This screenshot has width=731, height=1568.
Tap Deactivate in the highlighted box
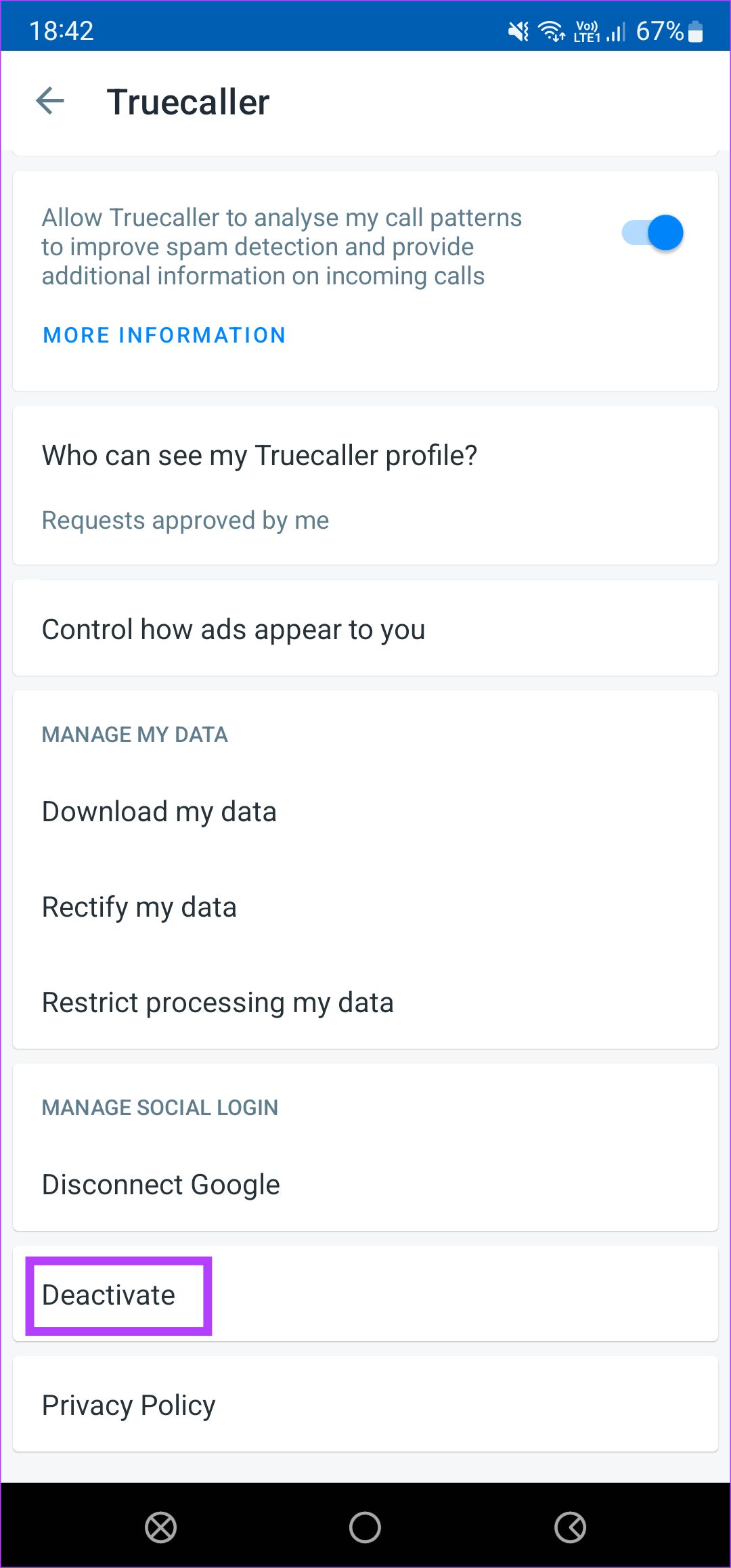click(108, 1294)
